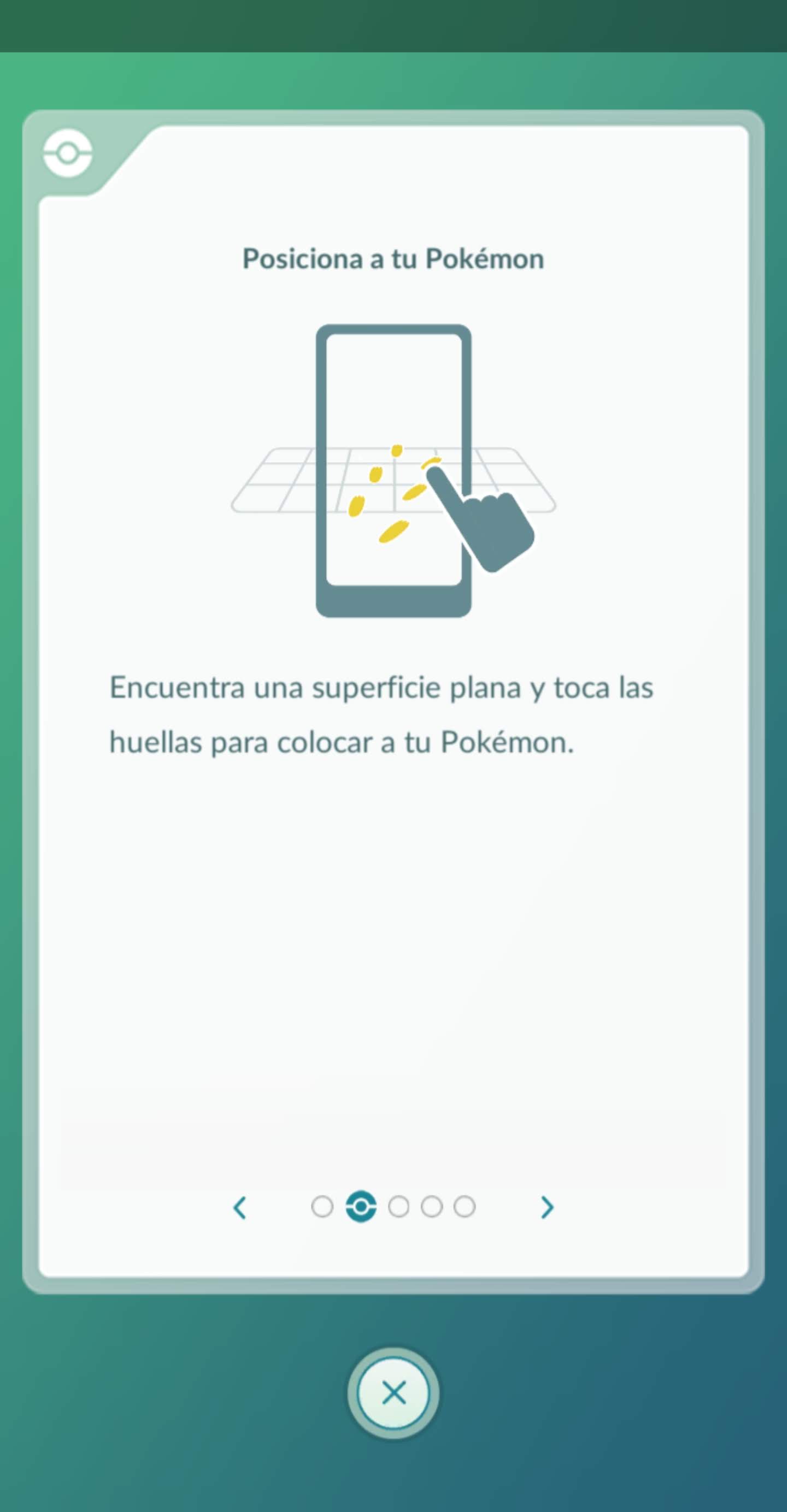This screenshot has width=787, height=1512.
Task: Go to the previous tutorial page
Action: [x=239, y=1207]
